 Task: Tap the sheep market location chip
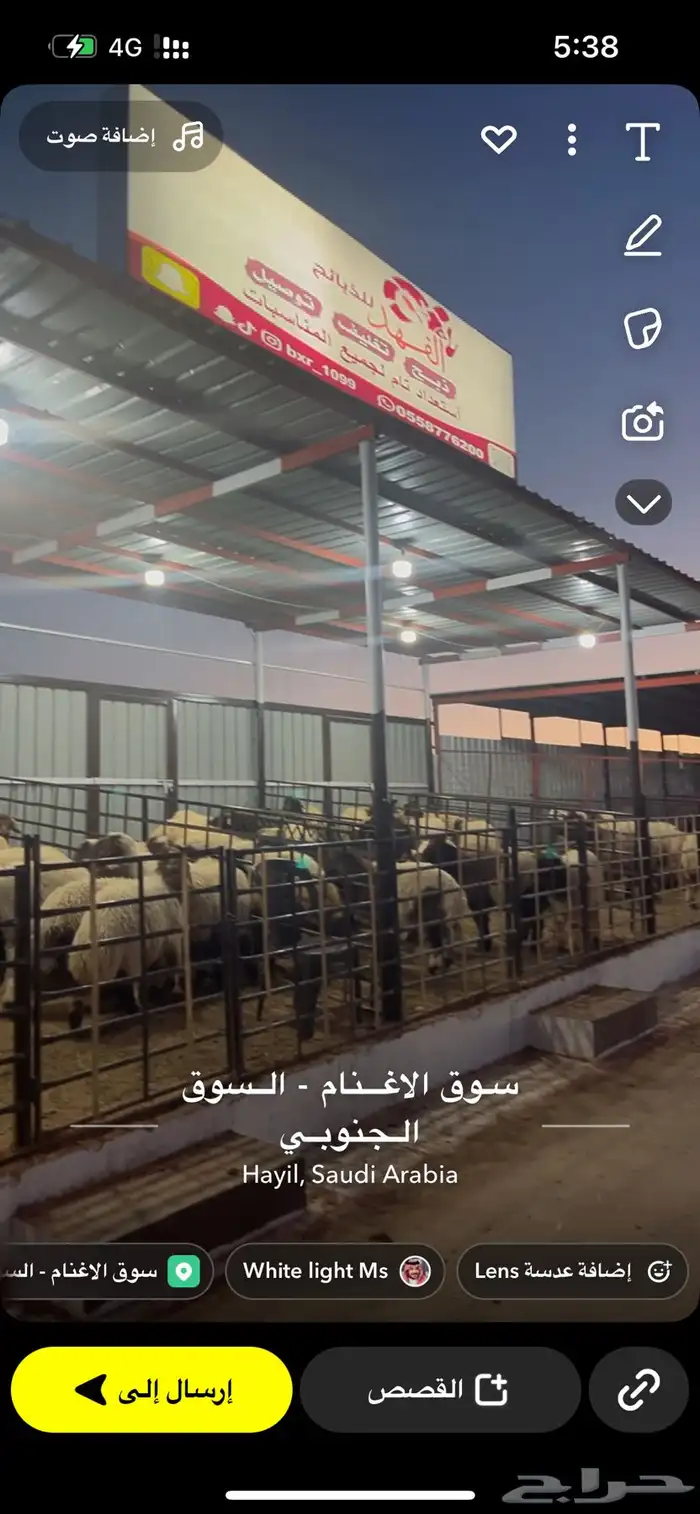pos(105,1272)
